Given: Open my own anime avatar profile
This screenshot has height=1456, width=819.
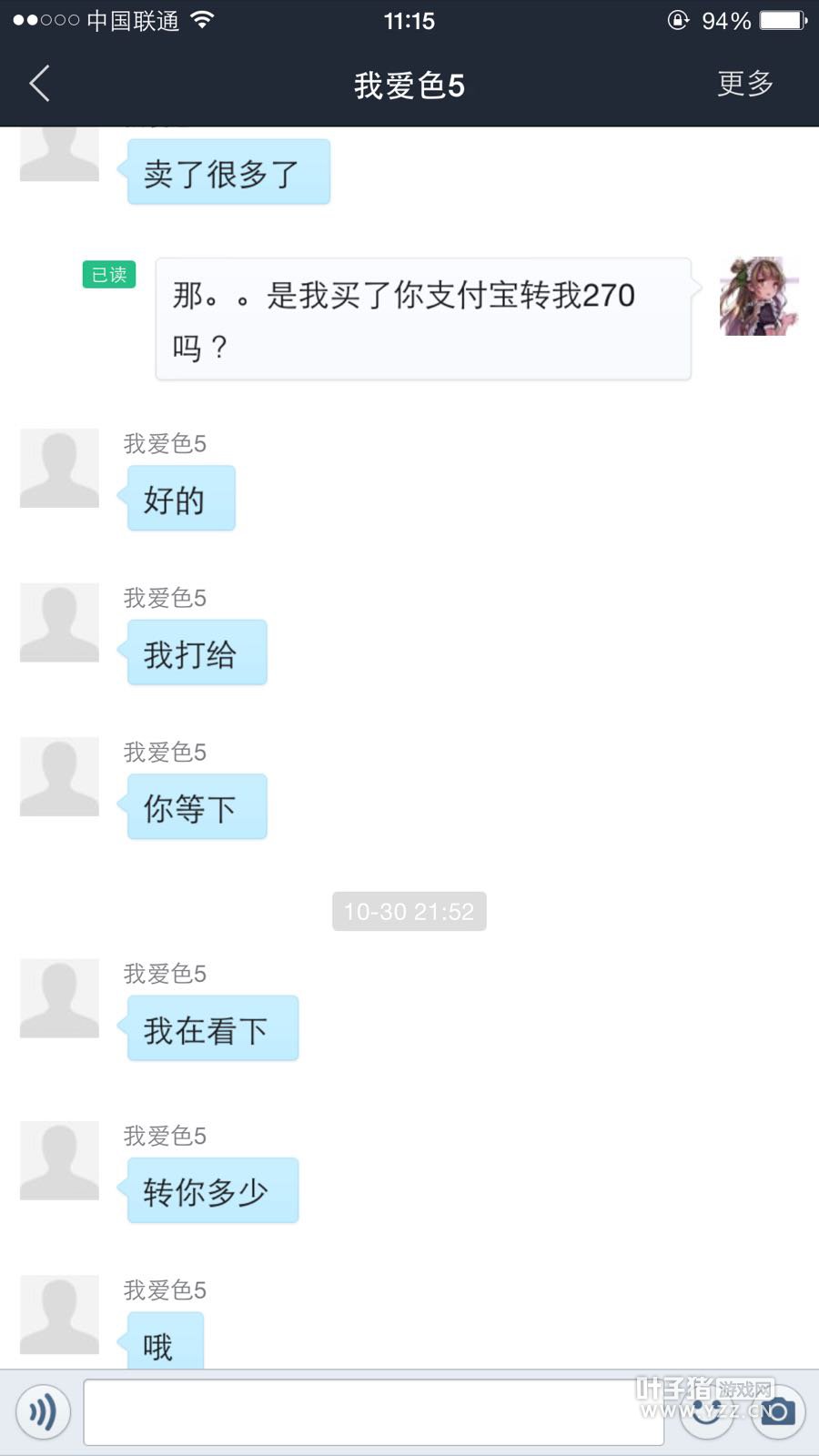Looking at the screenshot, I should 758,297.
